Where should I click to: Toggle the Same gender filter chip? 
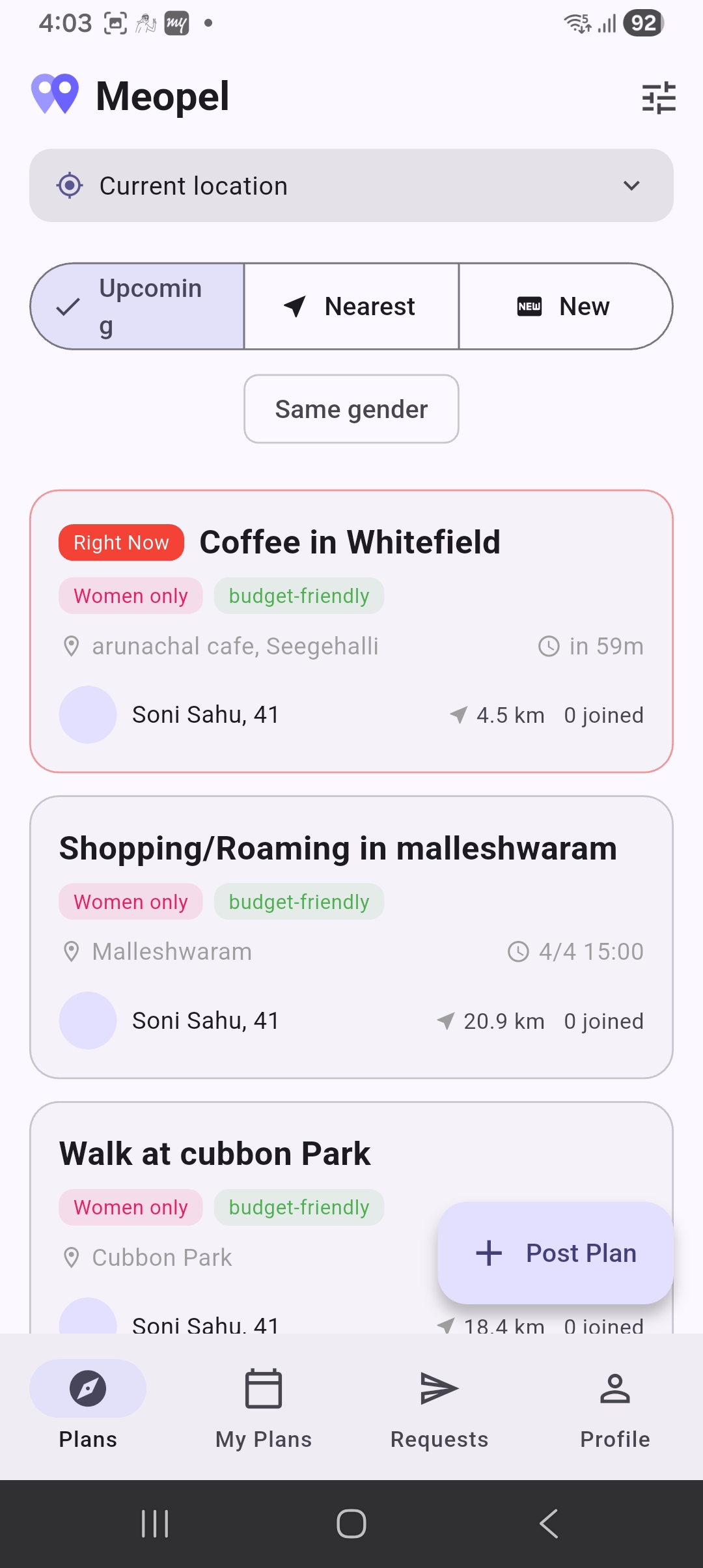(x=351, y=409)
